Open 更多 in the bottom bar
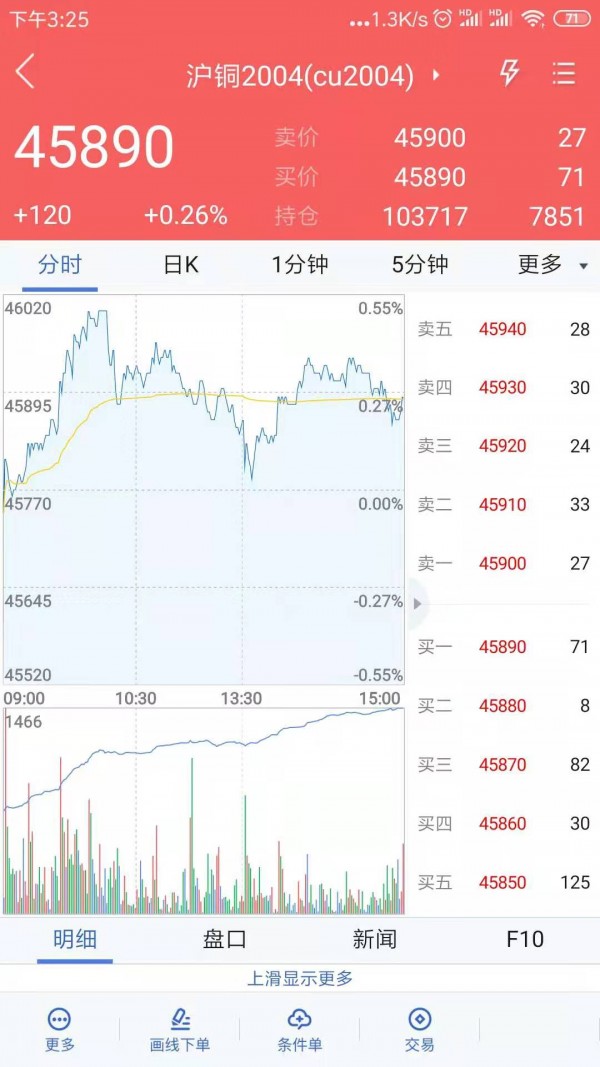The image size is (600, 1067). pos(60,1030)
